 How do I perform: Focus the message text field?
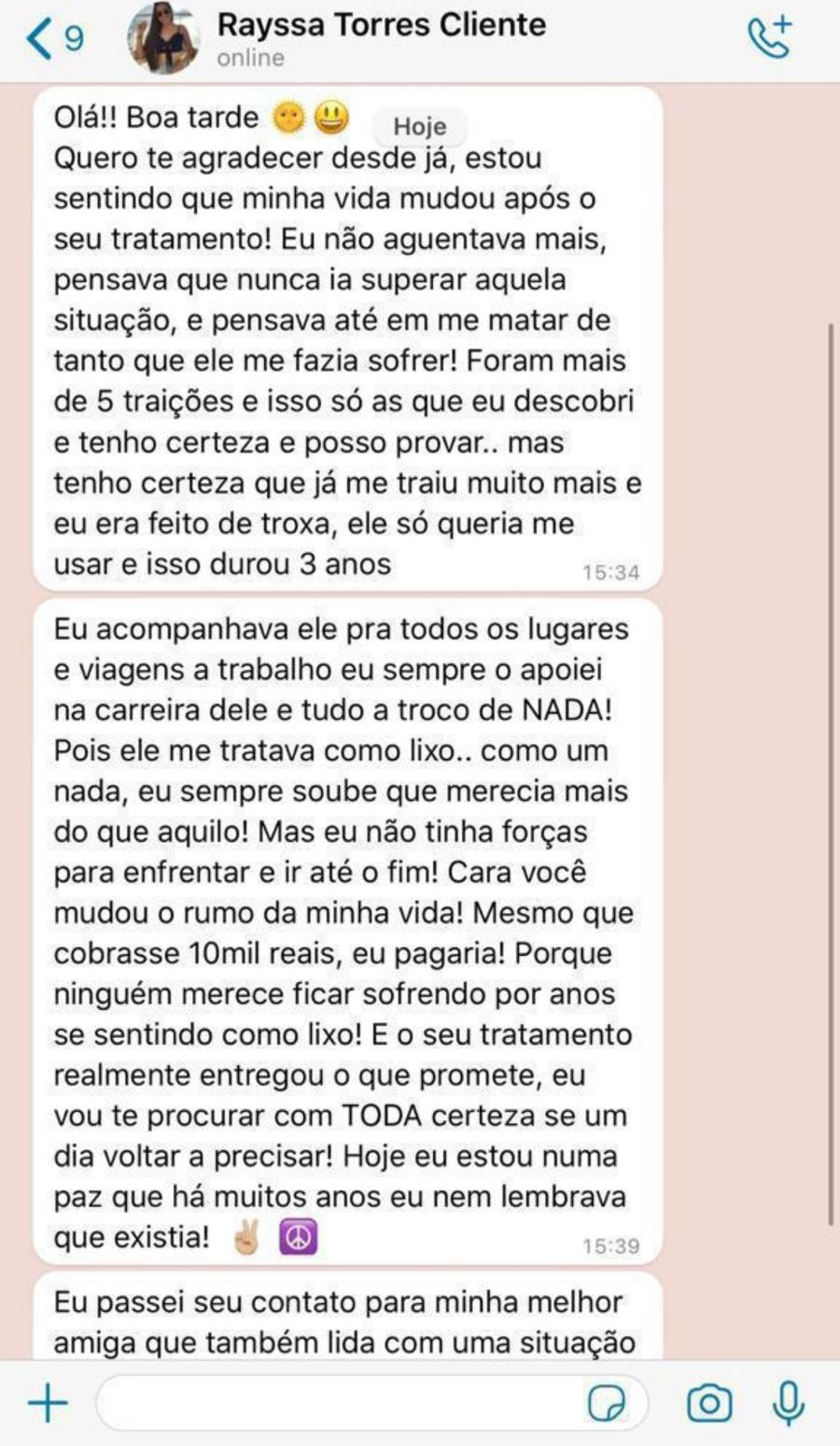tap(336, 1403)
